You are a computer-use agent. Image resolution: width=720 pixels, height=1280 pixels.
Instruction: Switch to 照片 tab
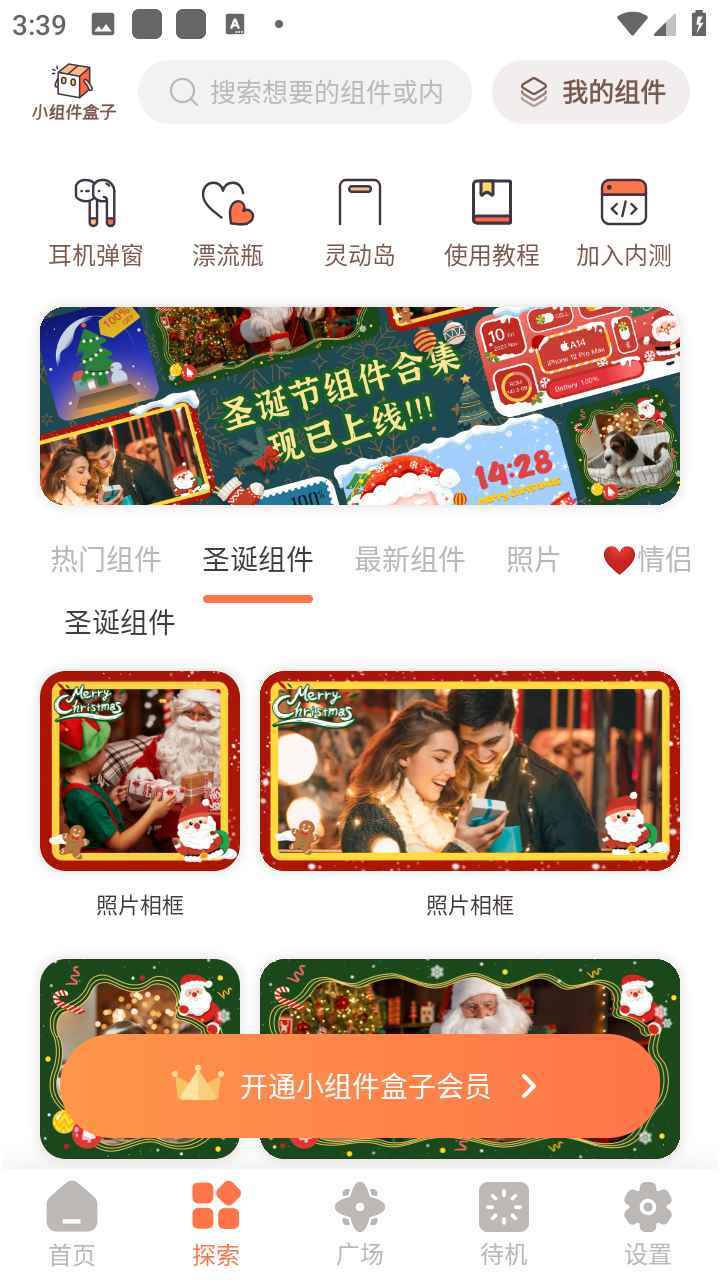[x=533, y=559]
